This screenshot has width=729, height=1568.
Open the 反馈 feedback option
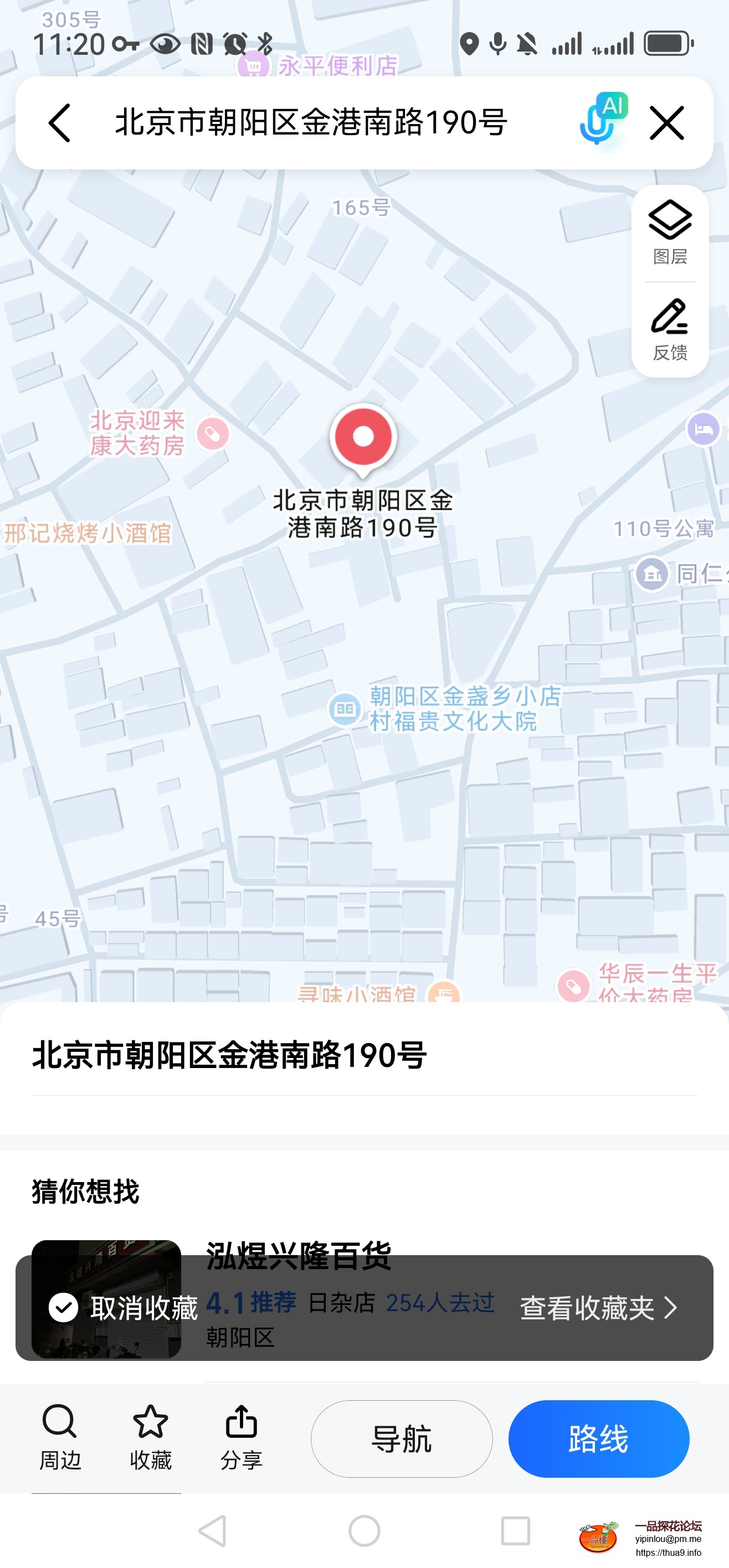point(670,329)
